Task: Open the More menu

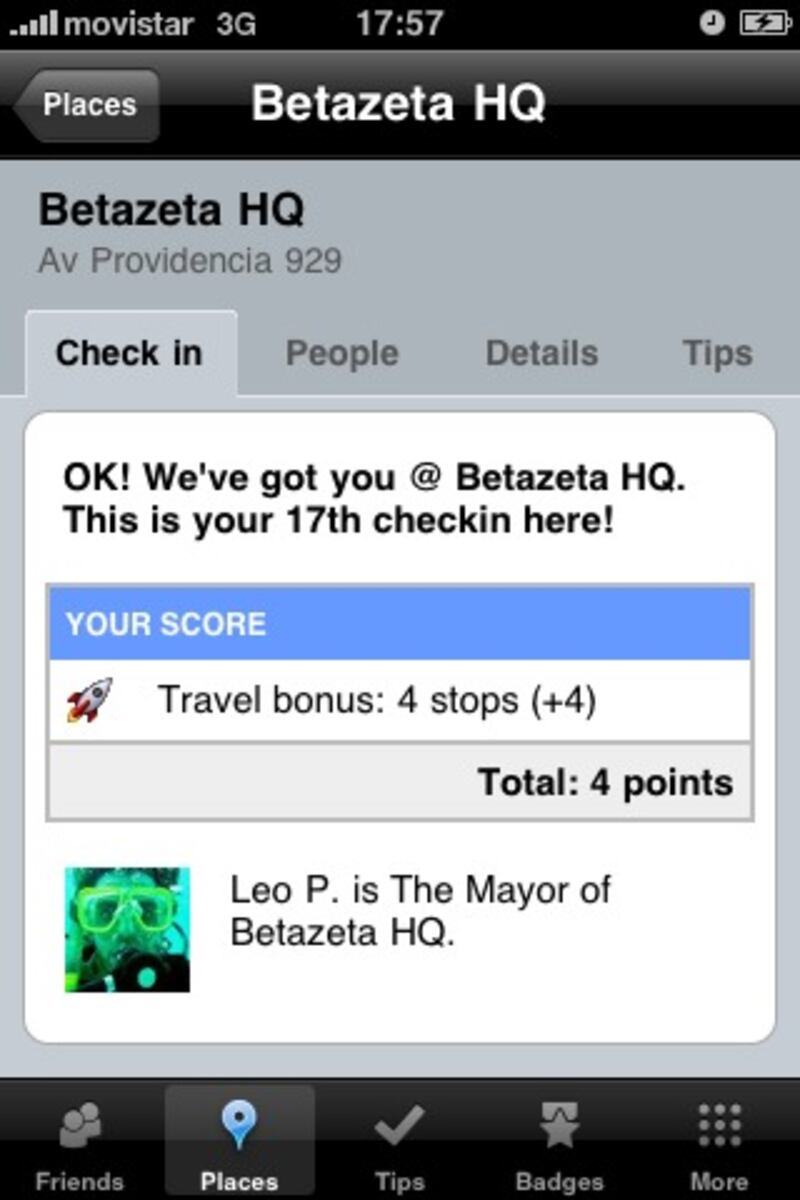Action: click(719, 1142)
